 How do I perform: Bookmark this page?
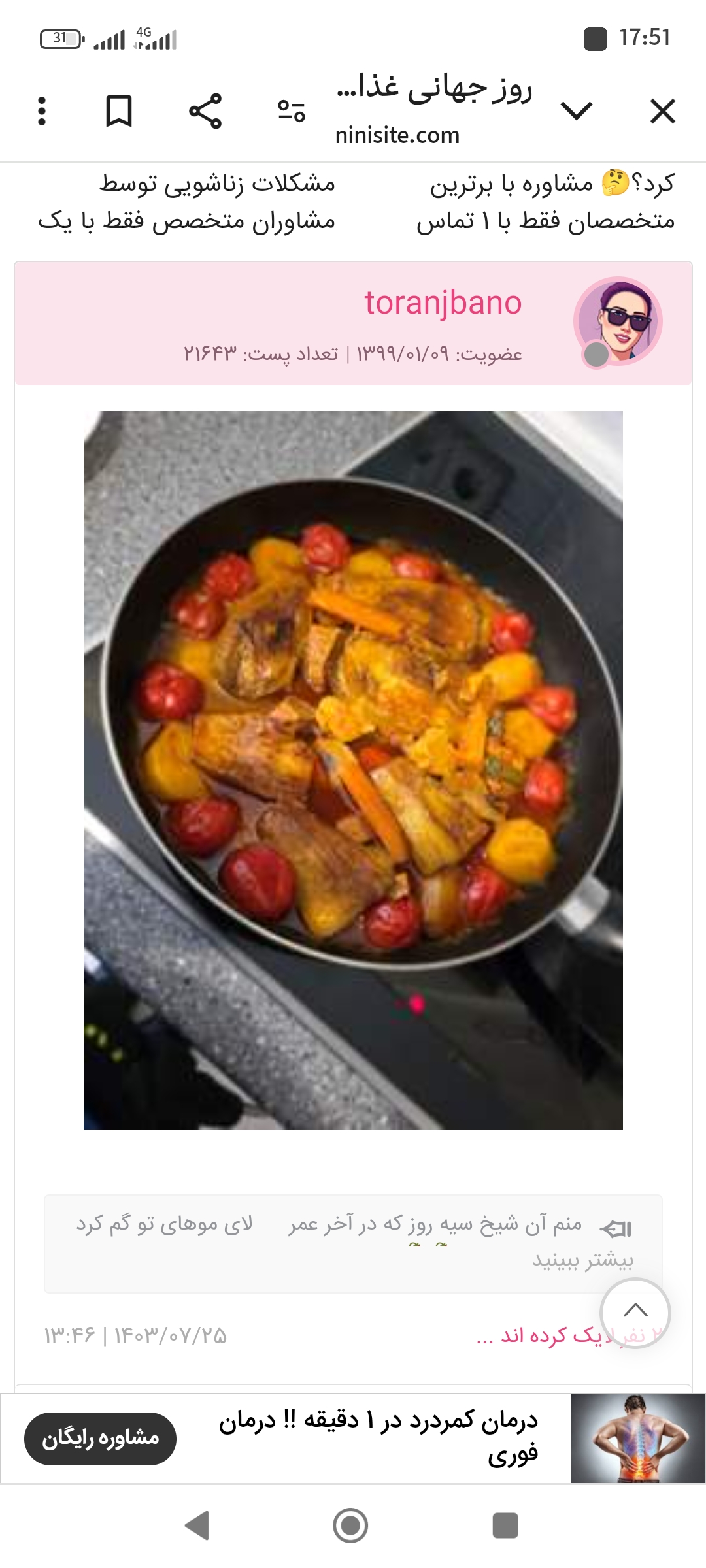coord(119,111)
